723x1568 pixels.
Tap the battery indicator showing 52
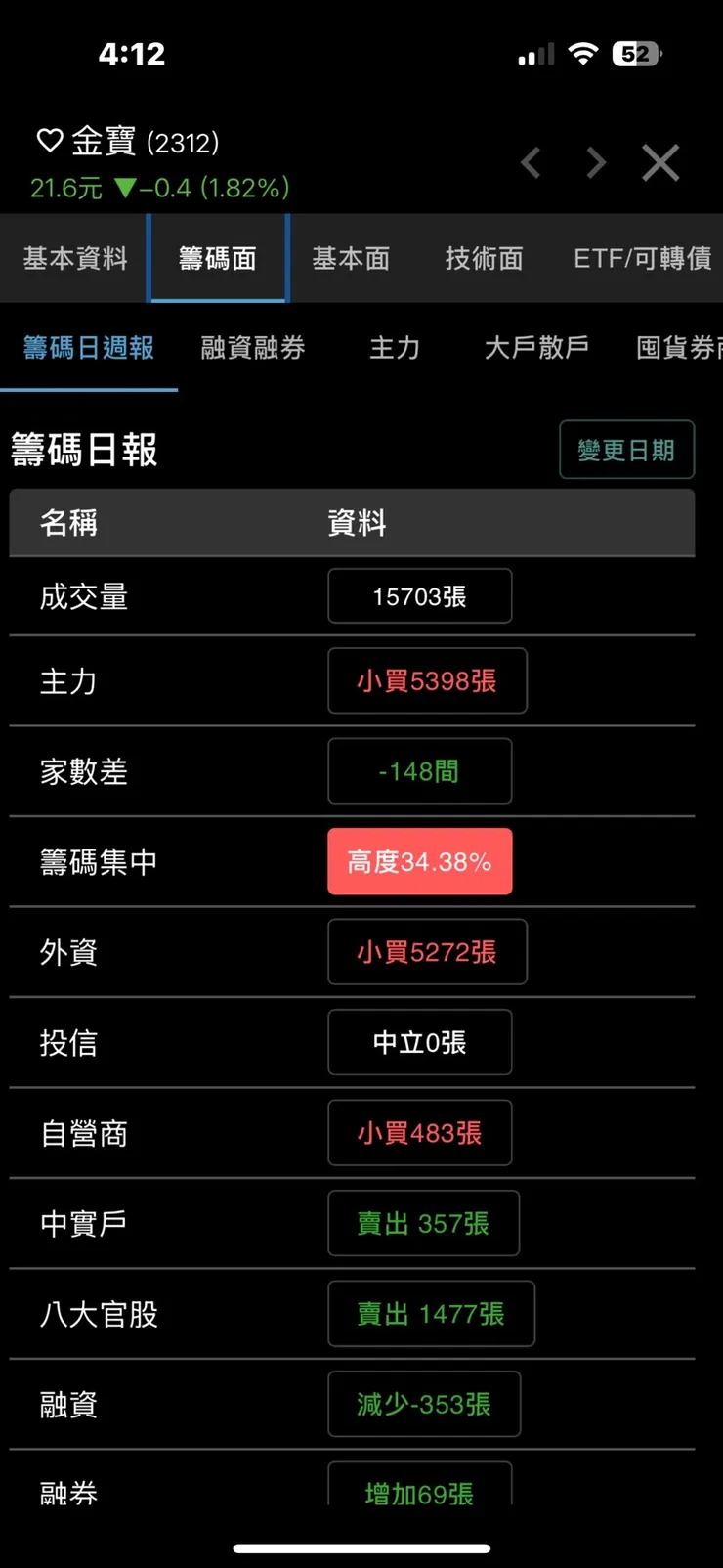tap(635, 54)
